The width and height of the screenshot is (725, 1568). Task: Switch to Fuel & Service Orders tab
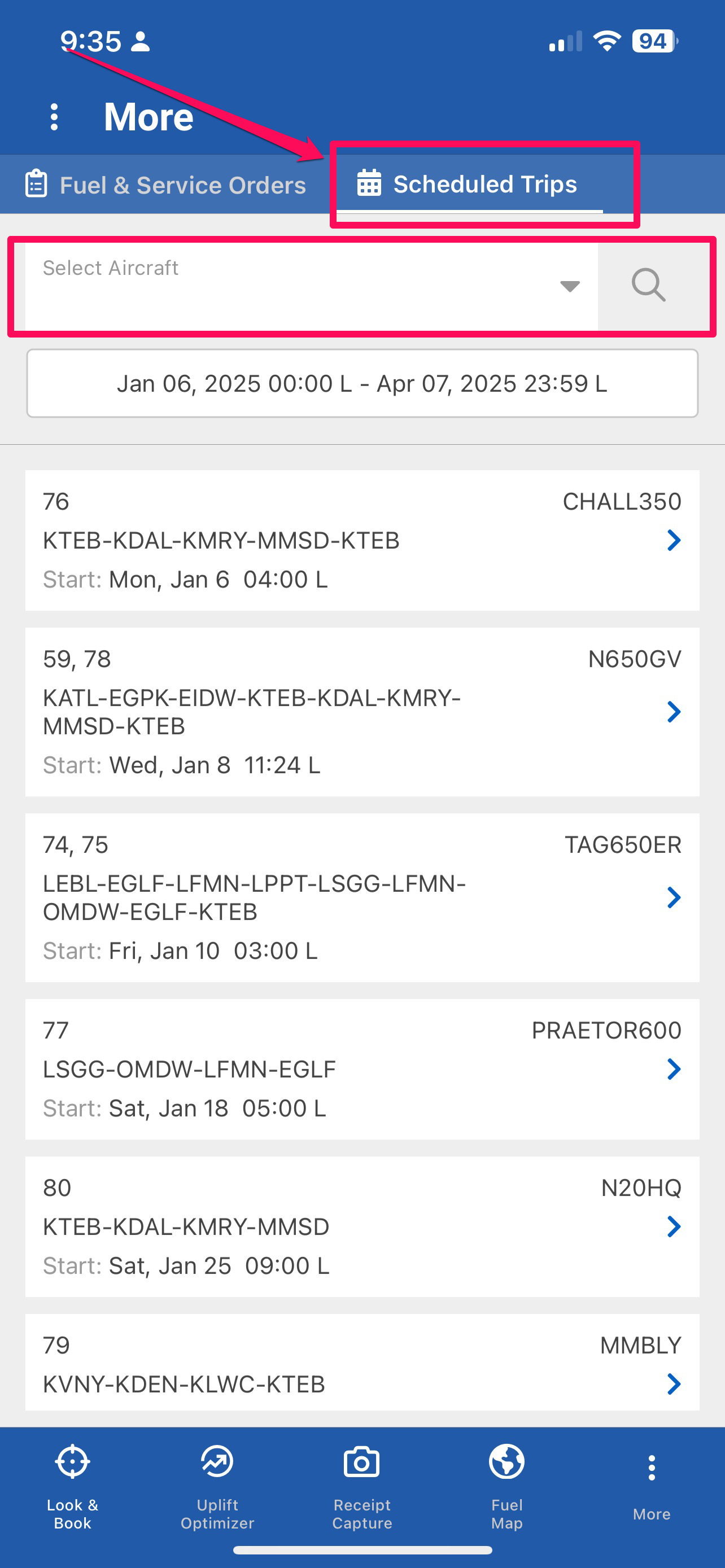point(165,185)
